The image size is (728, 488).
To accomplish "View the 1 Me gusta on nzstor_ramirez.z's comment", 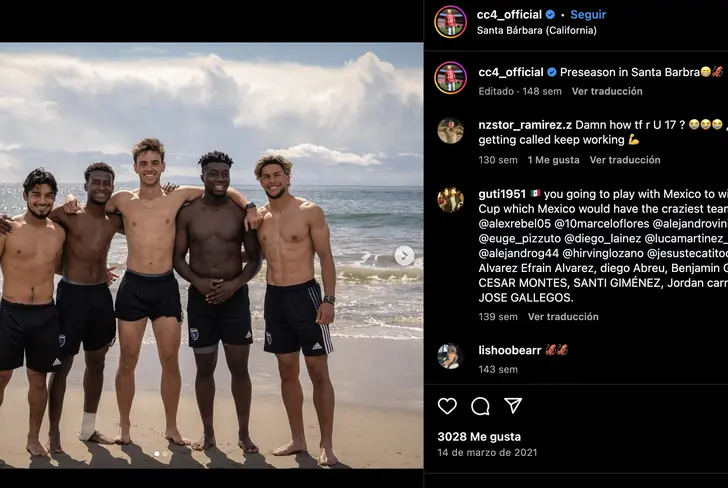I will click(x=553, y=160).
